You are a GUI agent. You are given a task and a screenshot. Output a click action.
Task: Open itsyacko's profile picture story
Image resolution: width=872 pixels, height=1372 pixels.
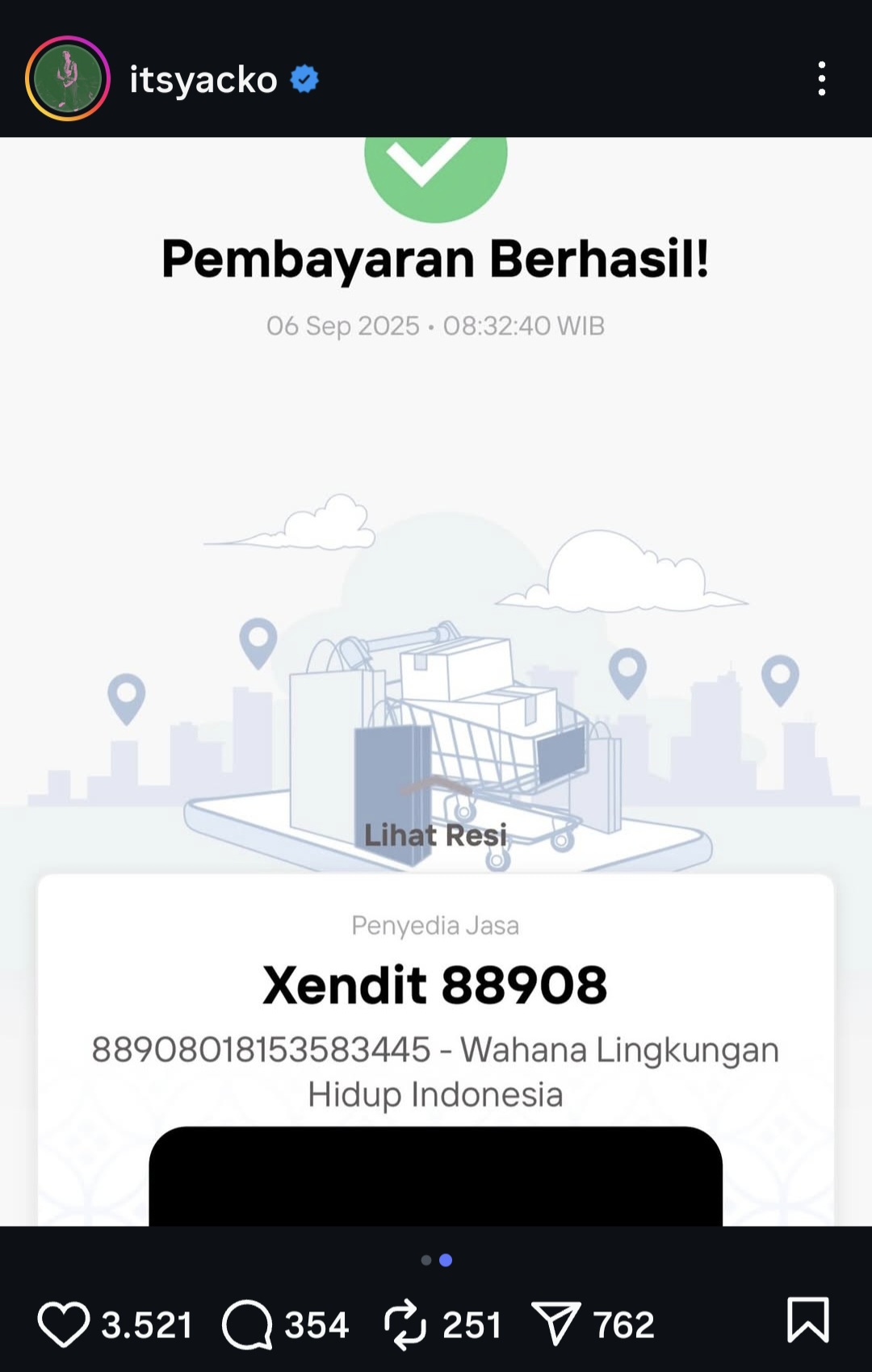coord(68,79)
